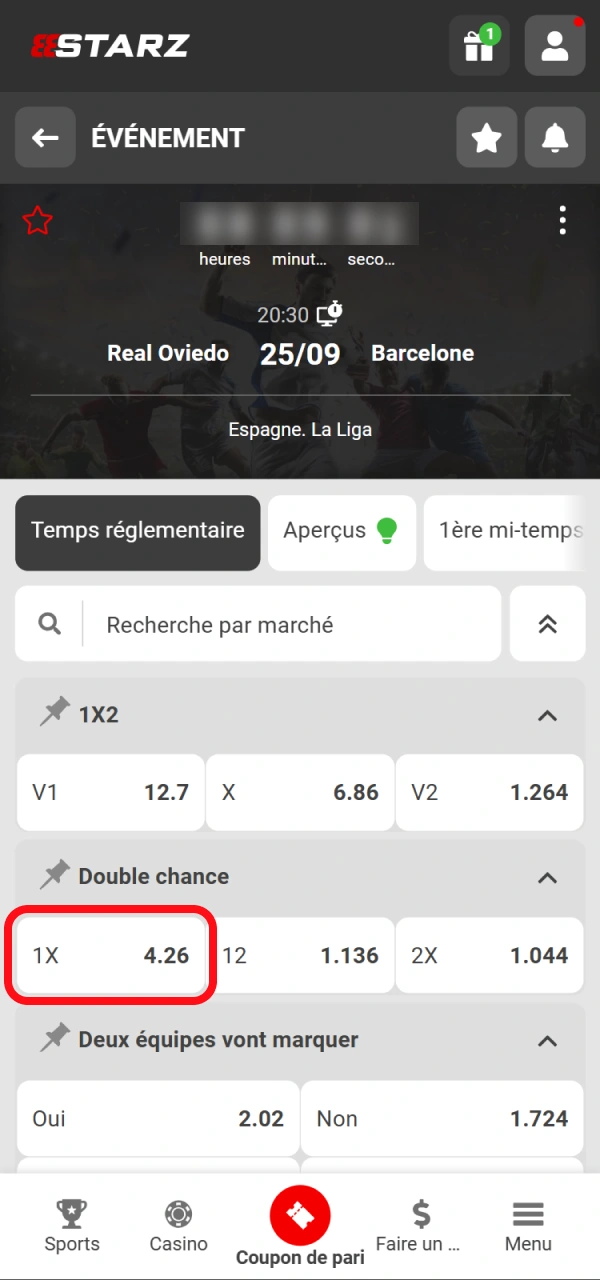Go back from the Événement page
Screen dimensions: 600x1280
point(45,138)
